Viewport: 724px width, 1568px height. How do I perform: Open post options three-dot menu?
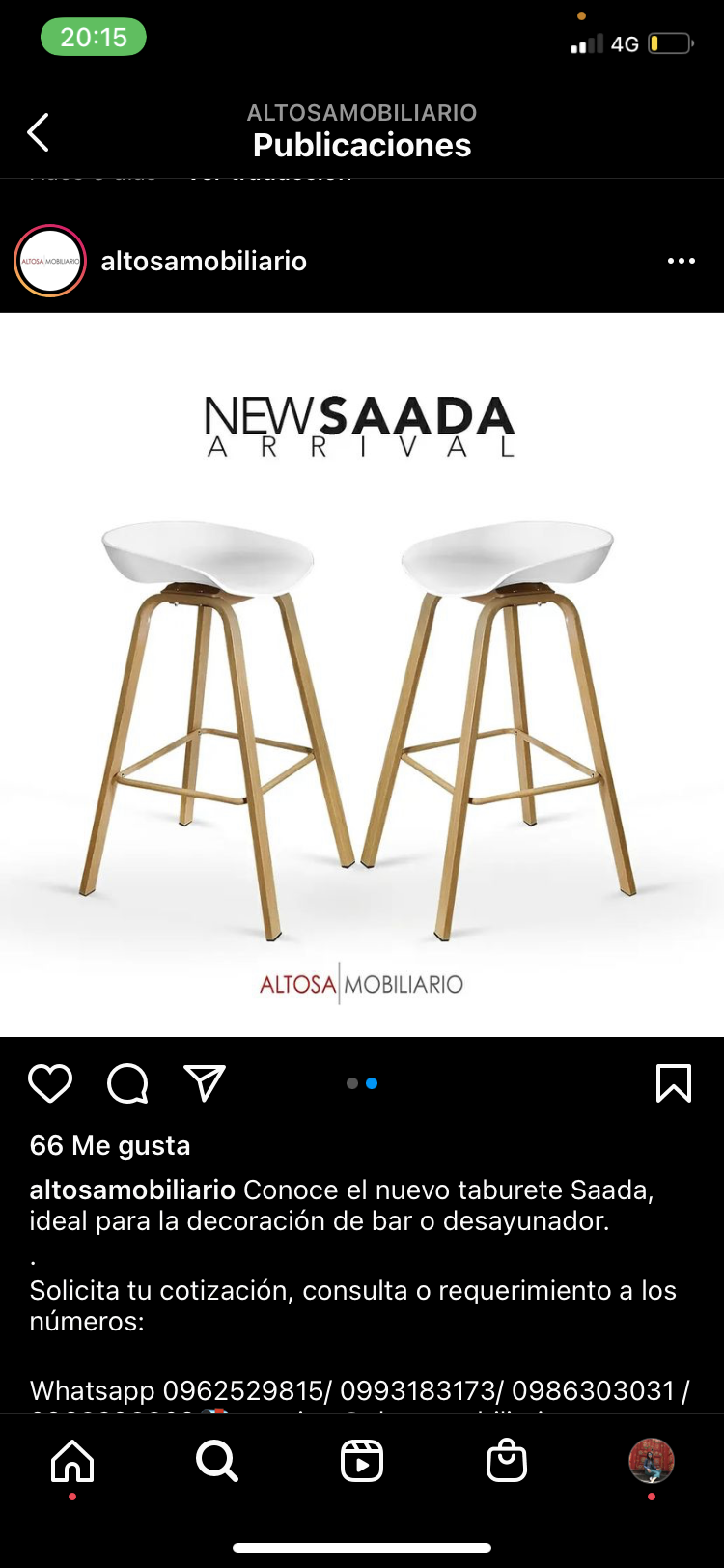tap(681, 261)
